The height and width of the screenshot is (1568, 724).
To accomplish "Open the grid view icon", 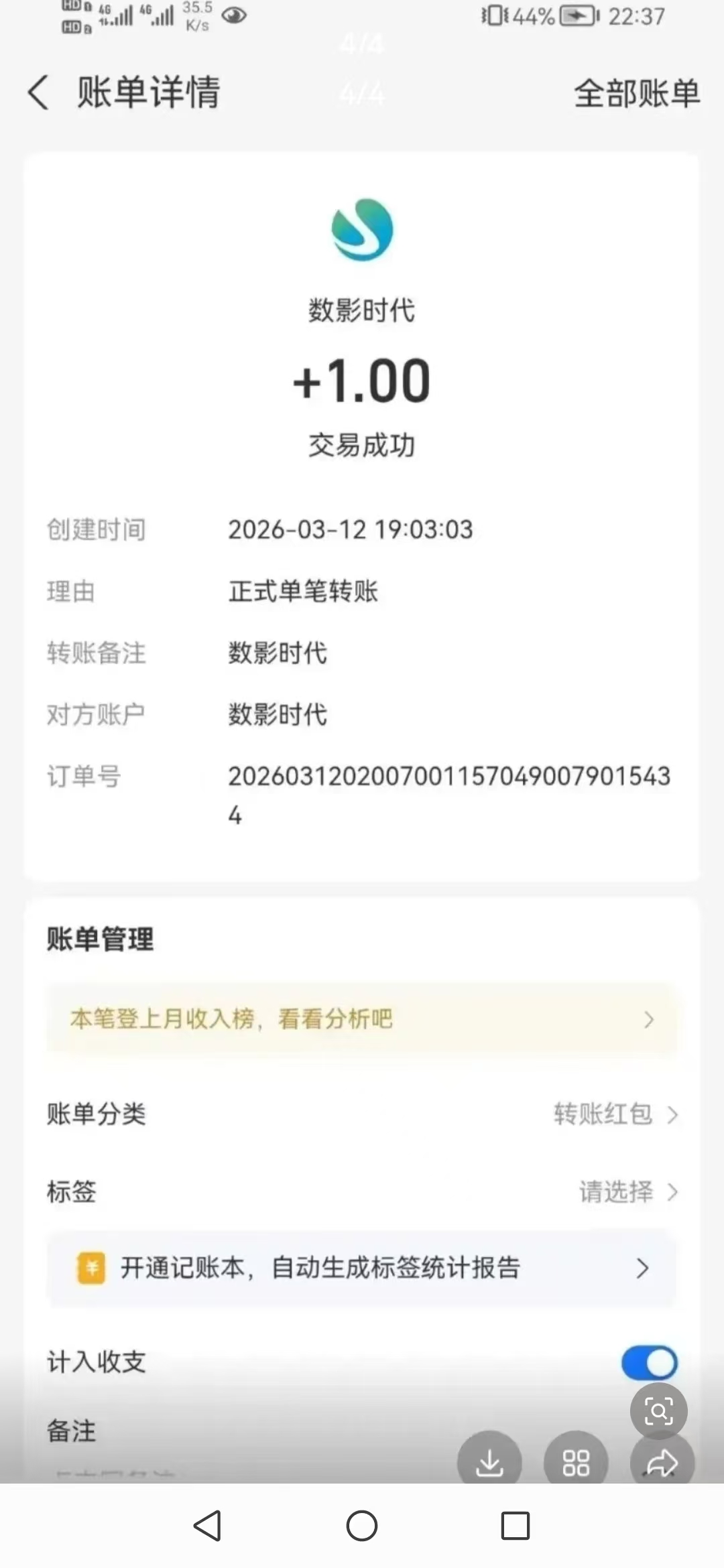I will 576,1463.
